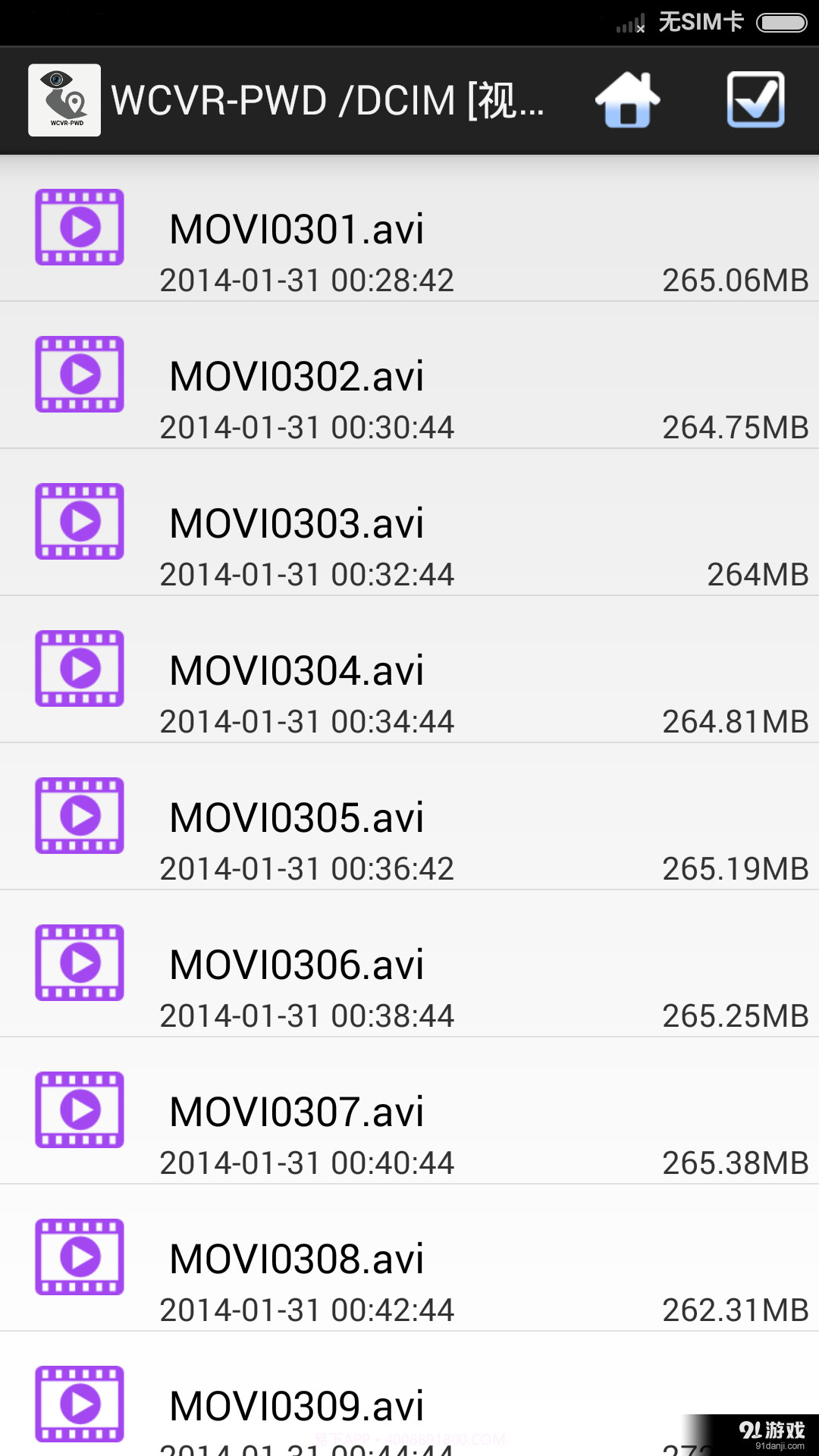Tap the video thumbnail beside MOVI0305.avi

click(79, 816)
